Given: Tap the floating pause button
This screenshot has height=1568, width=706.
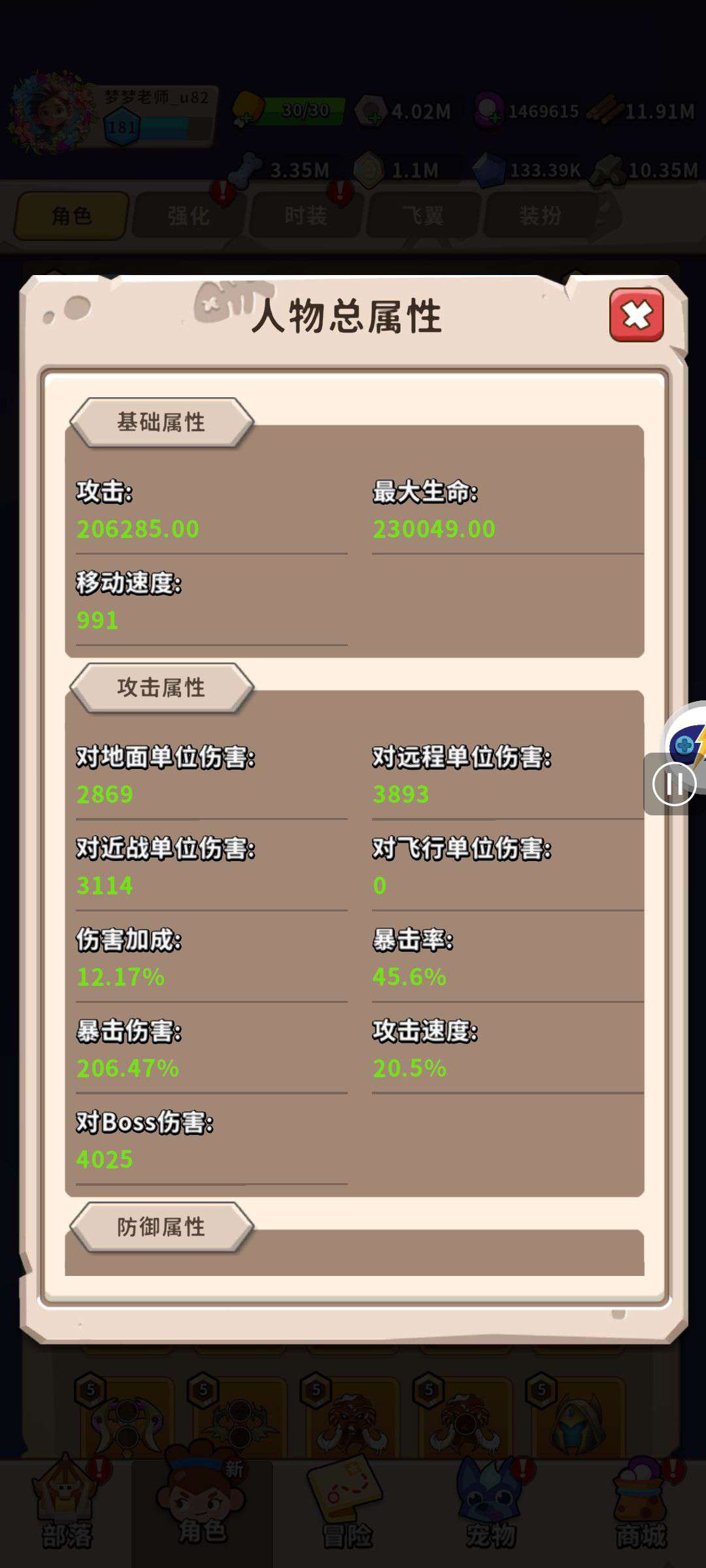Looking at the screenshot, I should (673, 783).
